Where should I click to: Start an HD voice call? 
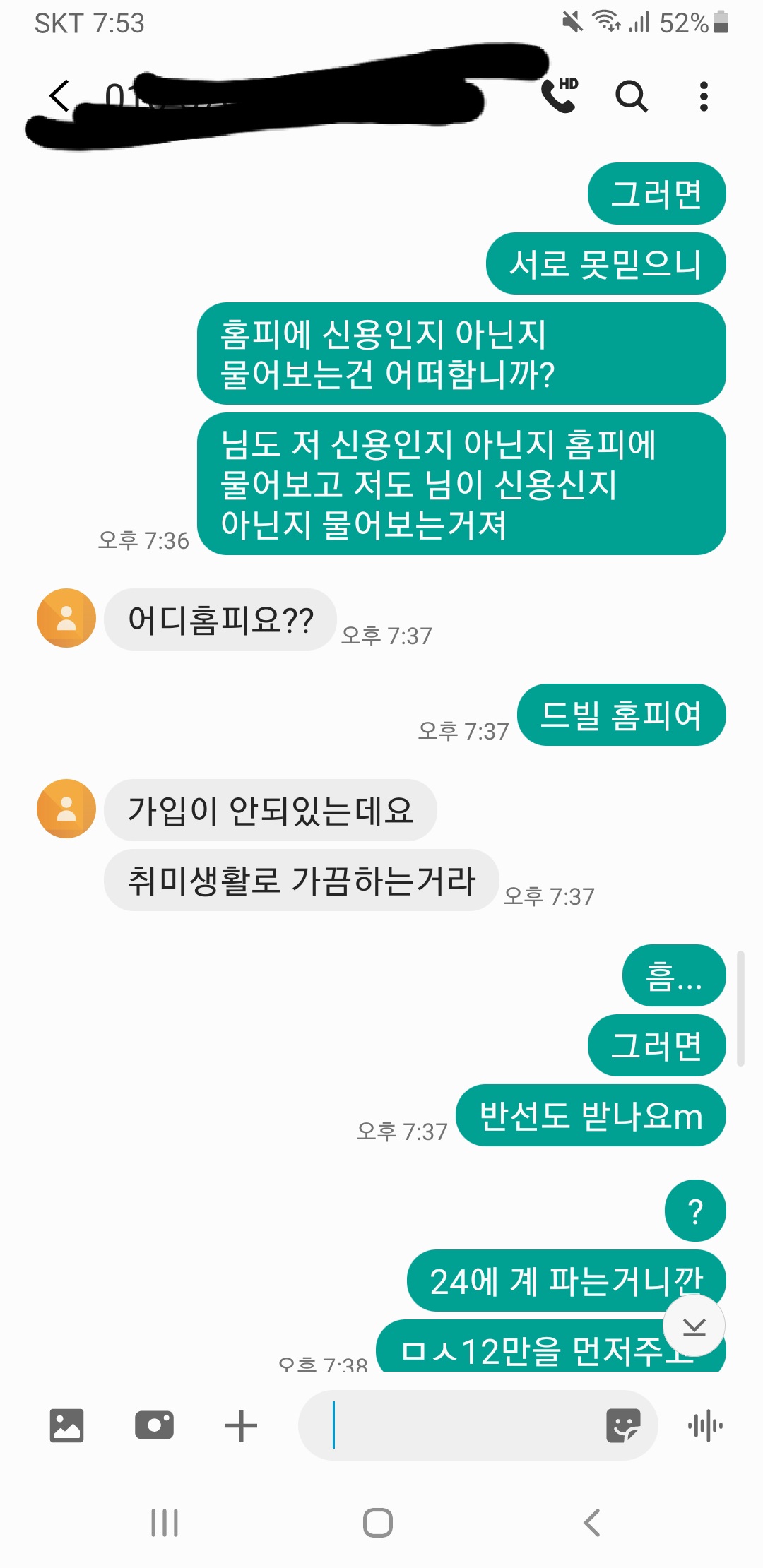[x=560, y=95]
